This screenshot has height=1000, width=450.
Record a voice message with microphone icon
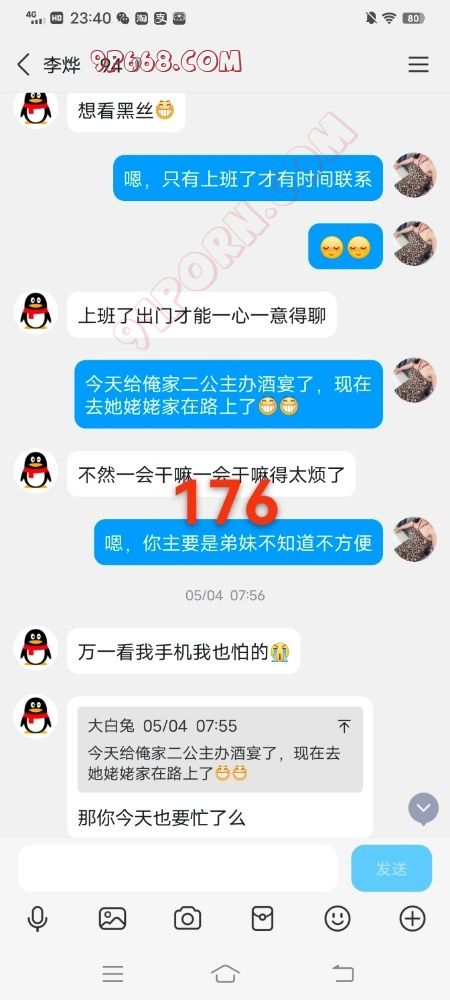click(x=37, y=918)
